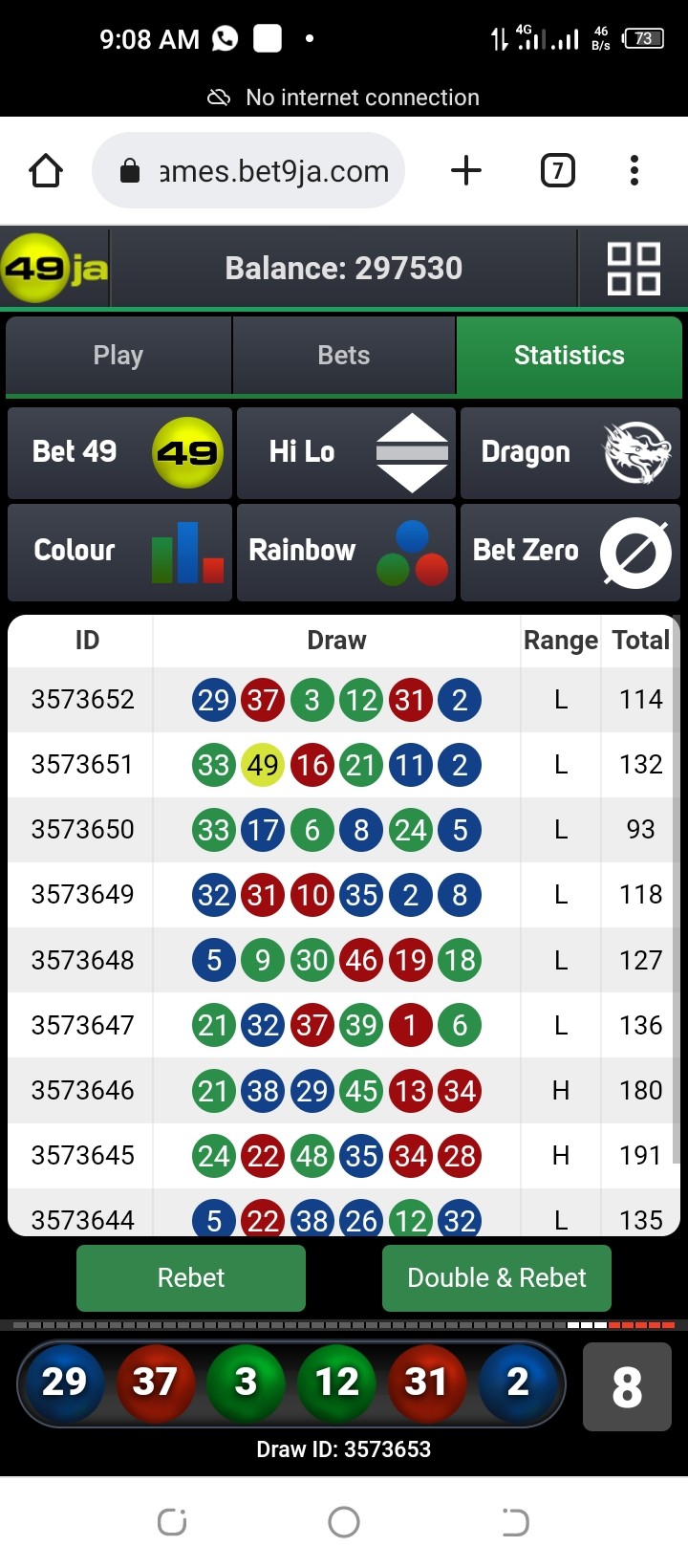This screenshot has width=688, height=1568.
Task: Select the Total column header
Action: 640,640
